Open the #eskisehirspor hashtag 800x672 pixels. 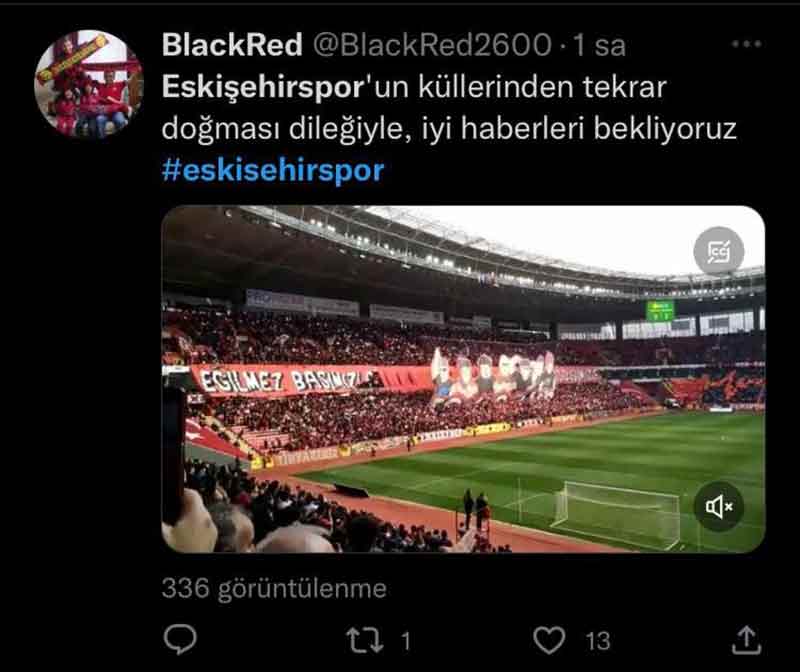272,170
